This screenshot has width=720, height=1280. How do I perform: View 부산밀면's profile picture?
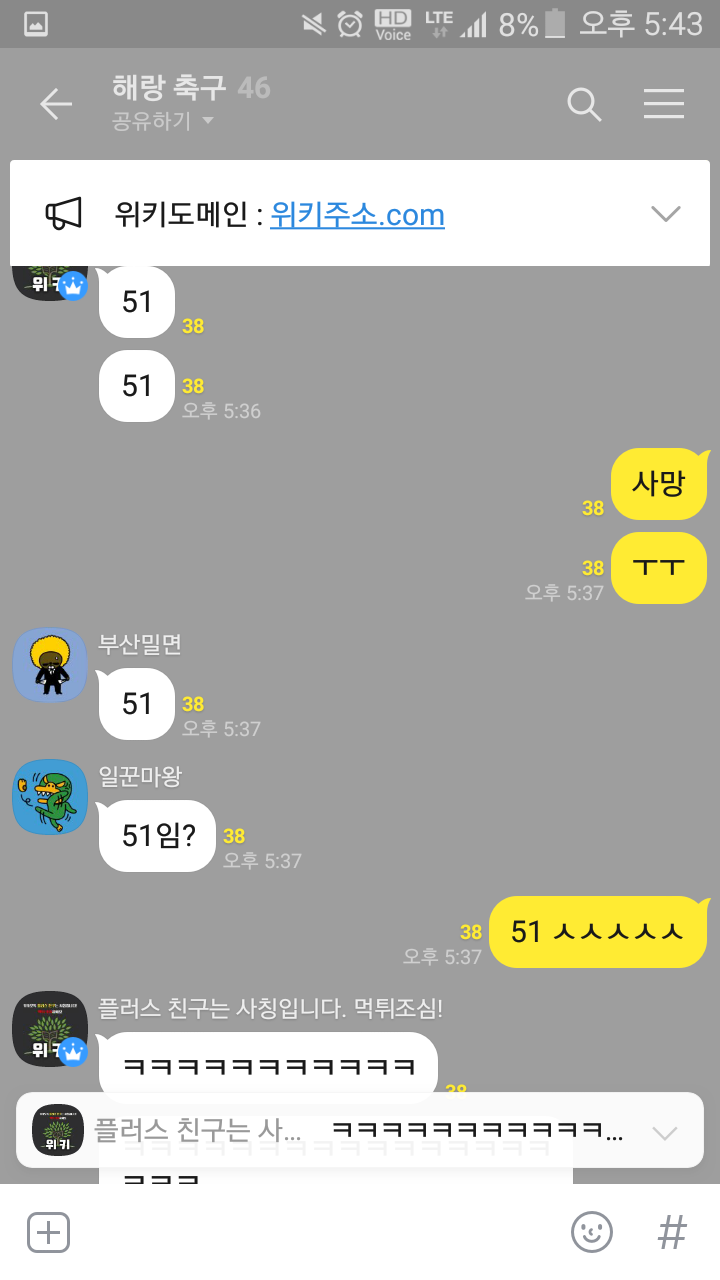pyautogui.click(x=49, y=665)
